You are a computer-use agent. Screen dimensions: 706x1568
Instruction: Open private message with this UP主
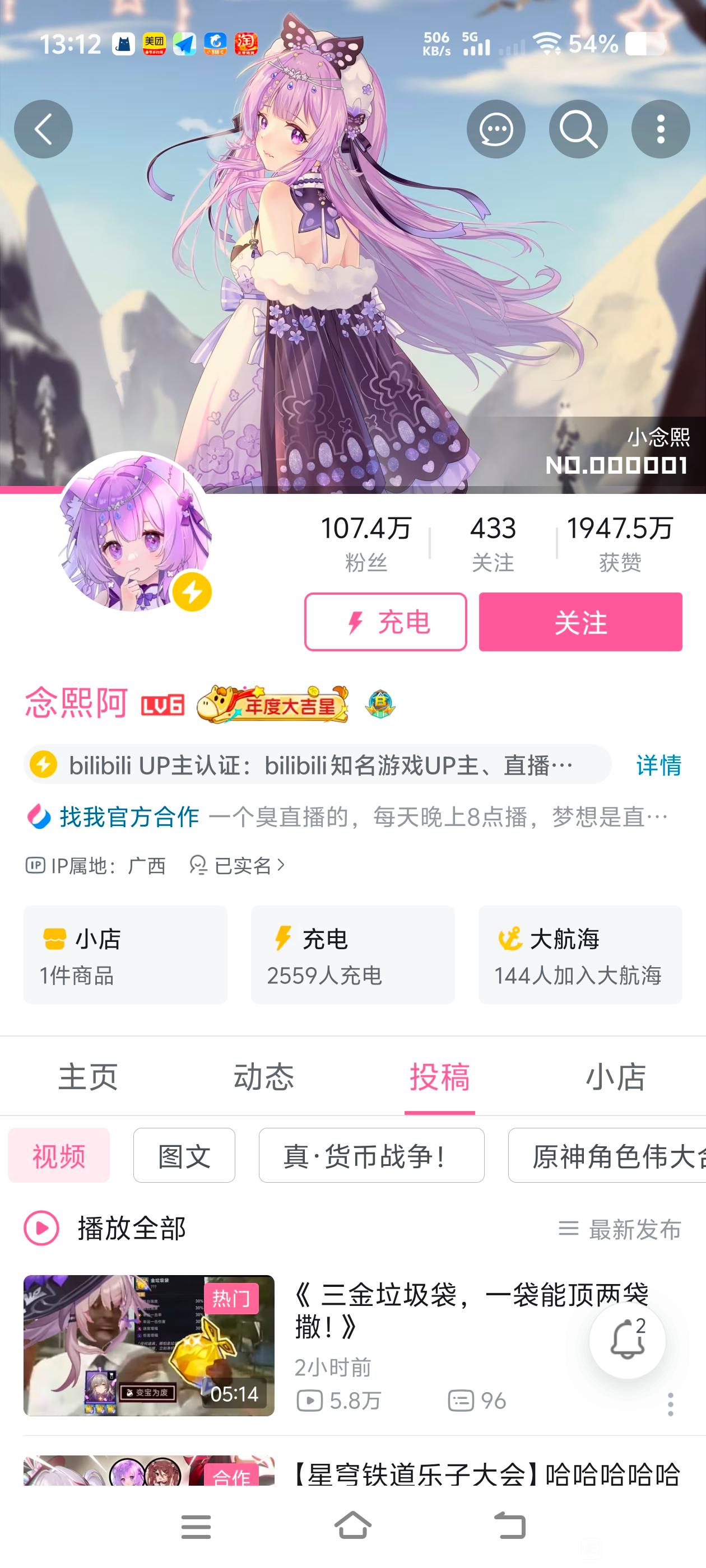tap(496, 129)
